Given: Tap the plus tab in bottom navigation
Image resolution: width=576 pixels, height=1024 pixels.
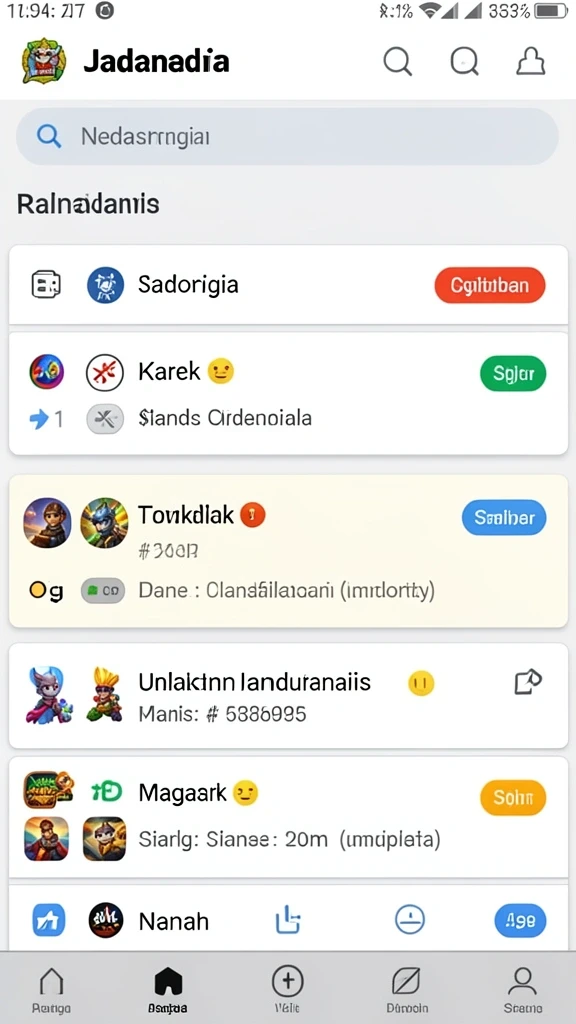Looking at the screenshot, I should [287, 989].
